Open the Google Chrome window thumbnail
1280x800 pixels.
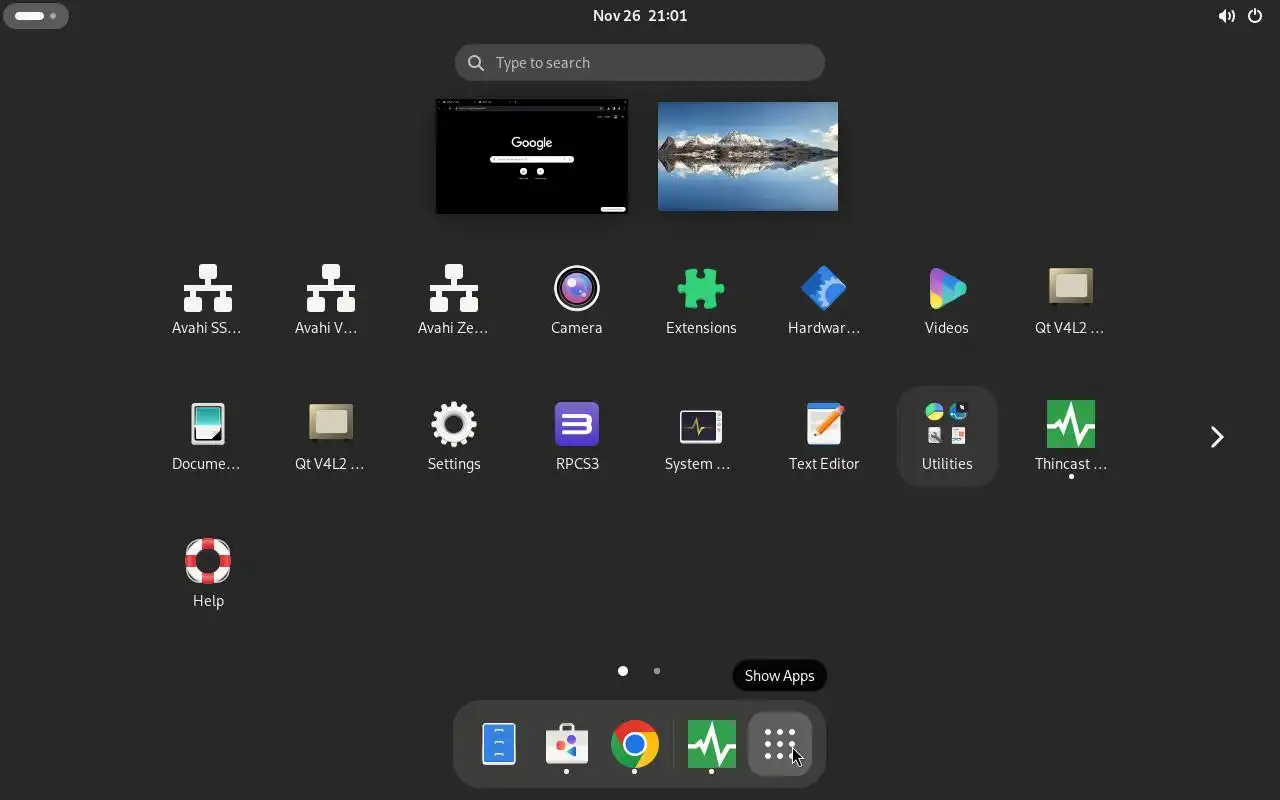tap(531, 156)
